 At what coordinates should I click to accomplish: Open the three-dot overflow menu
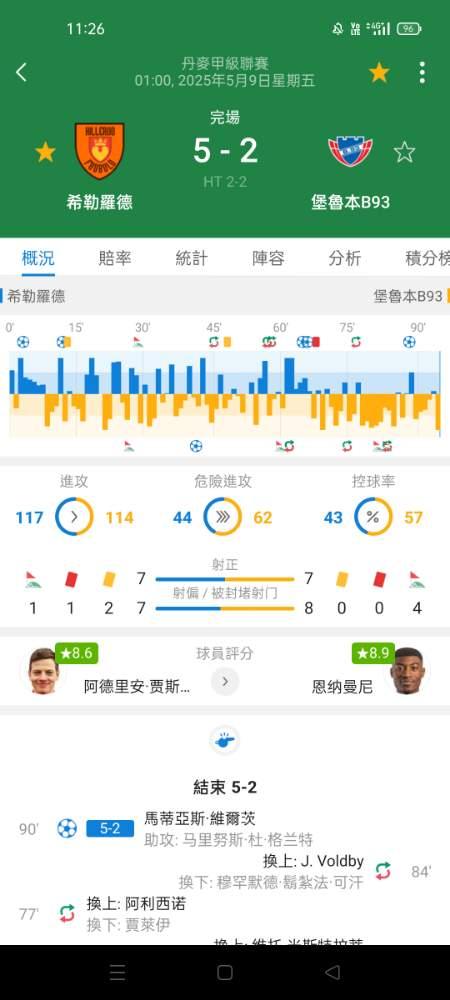click(x=422, y=73)
